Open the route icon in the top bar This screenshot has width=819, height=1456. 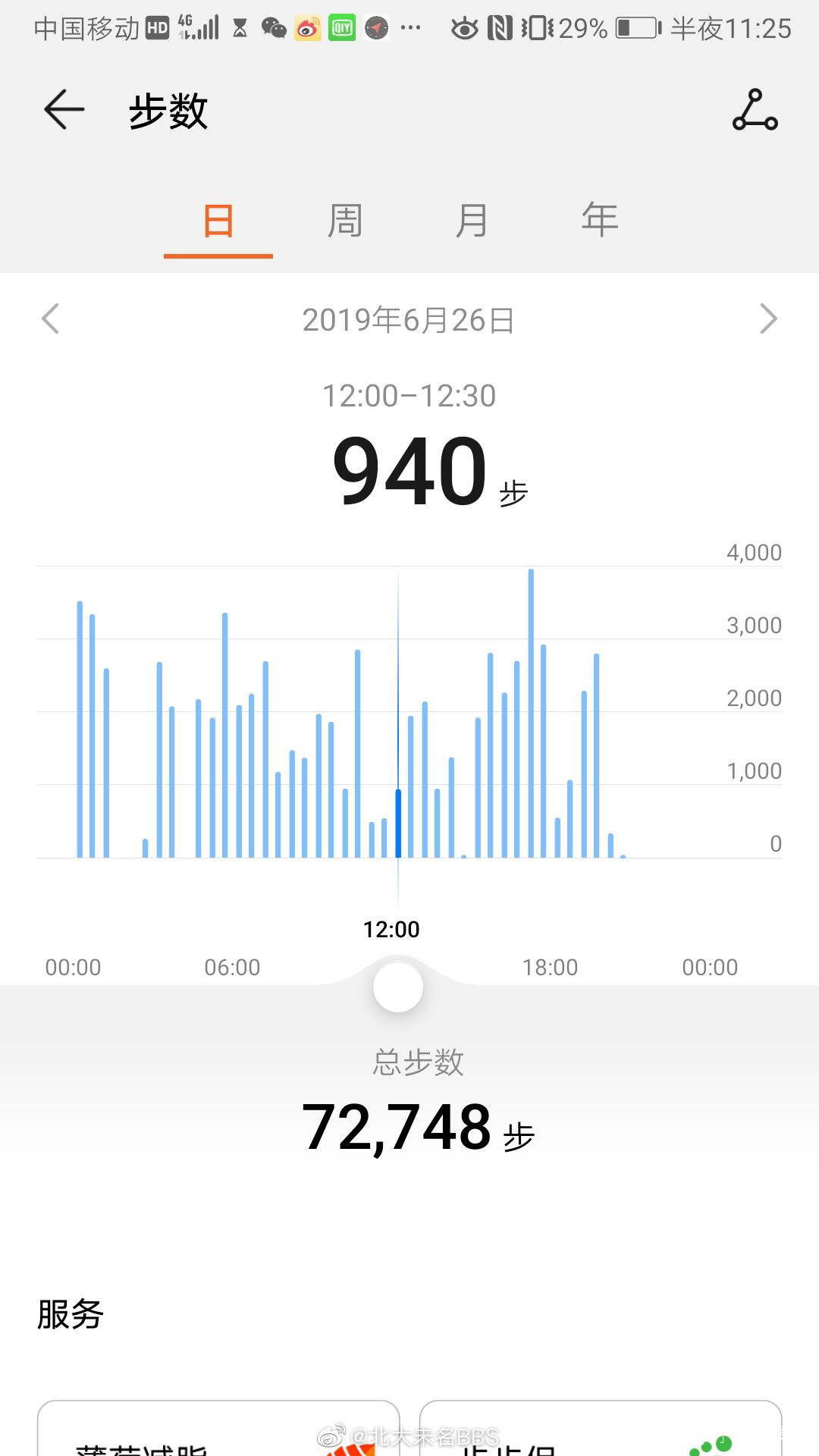coord(755,111)
